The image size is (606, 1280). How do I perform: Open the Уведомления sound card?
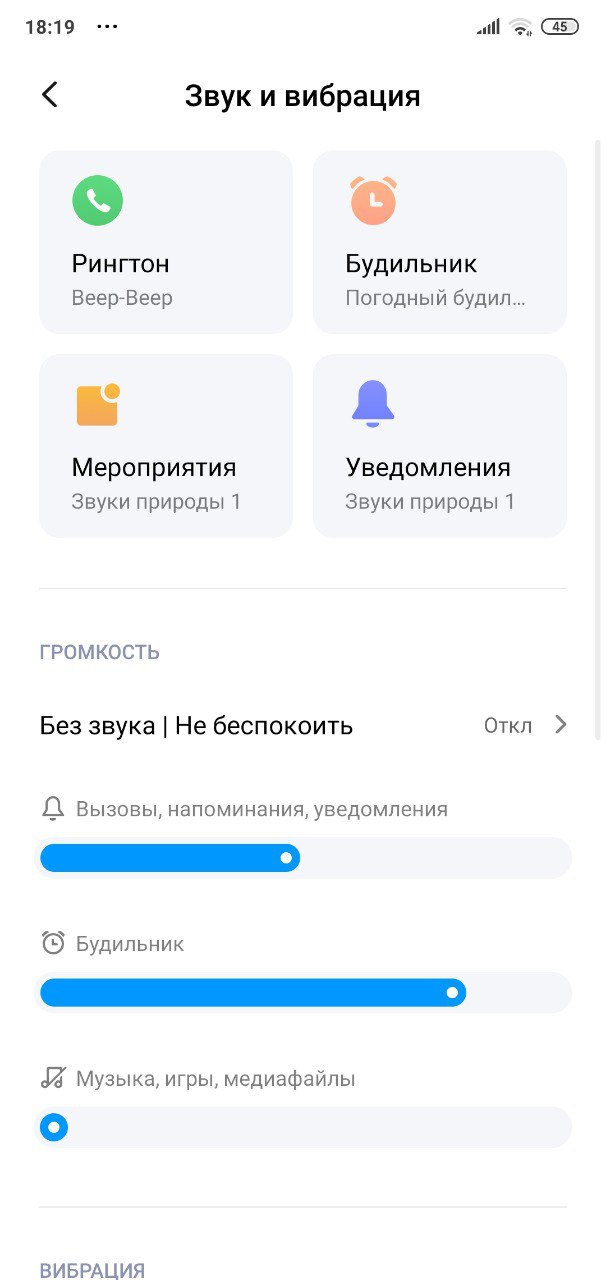(440, 446)
